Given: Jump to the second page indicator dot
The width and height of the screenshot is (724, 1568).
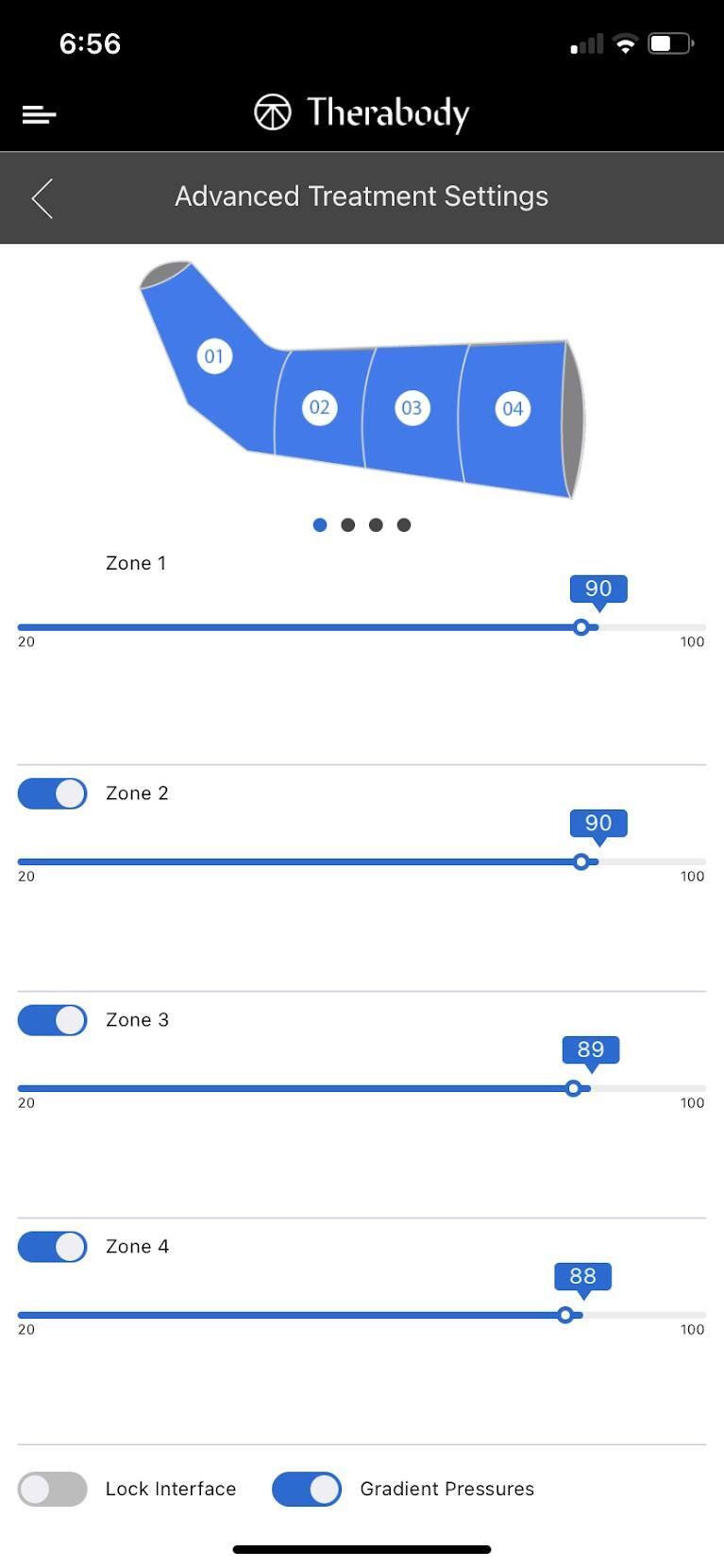Looking at the screenshot, I should 347,525.
